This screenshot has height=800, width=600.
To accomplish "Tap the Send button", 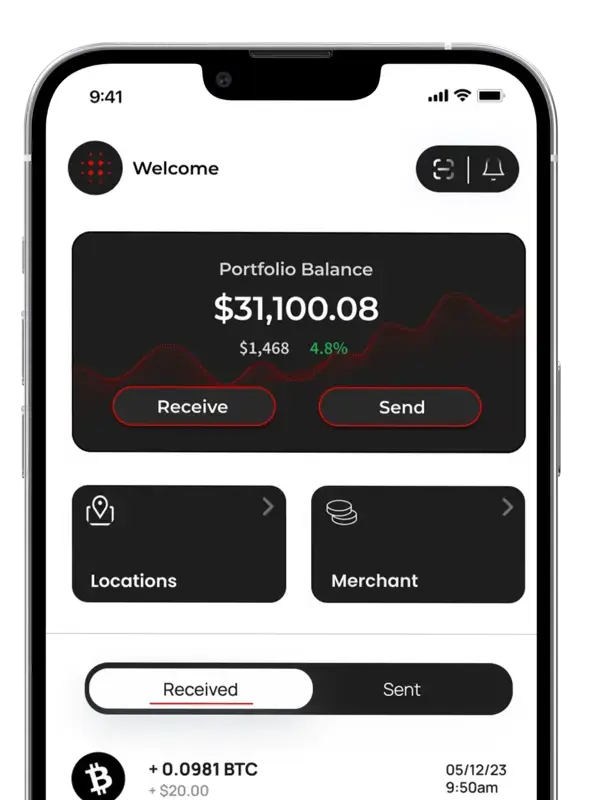I will pos(400,407).
